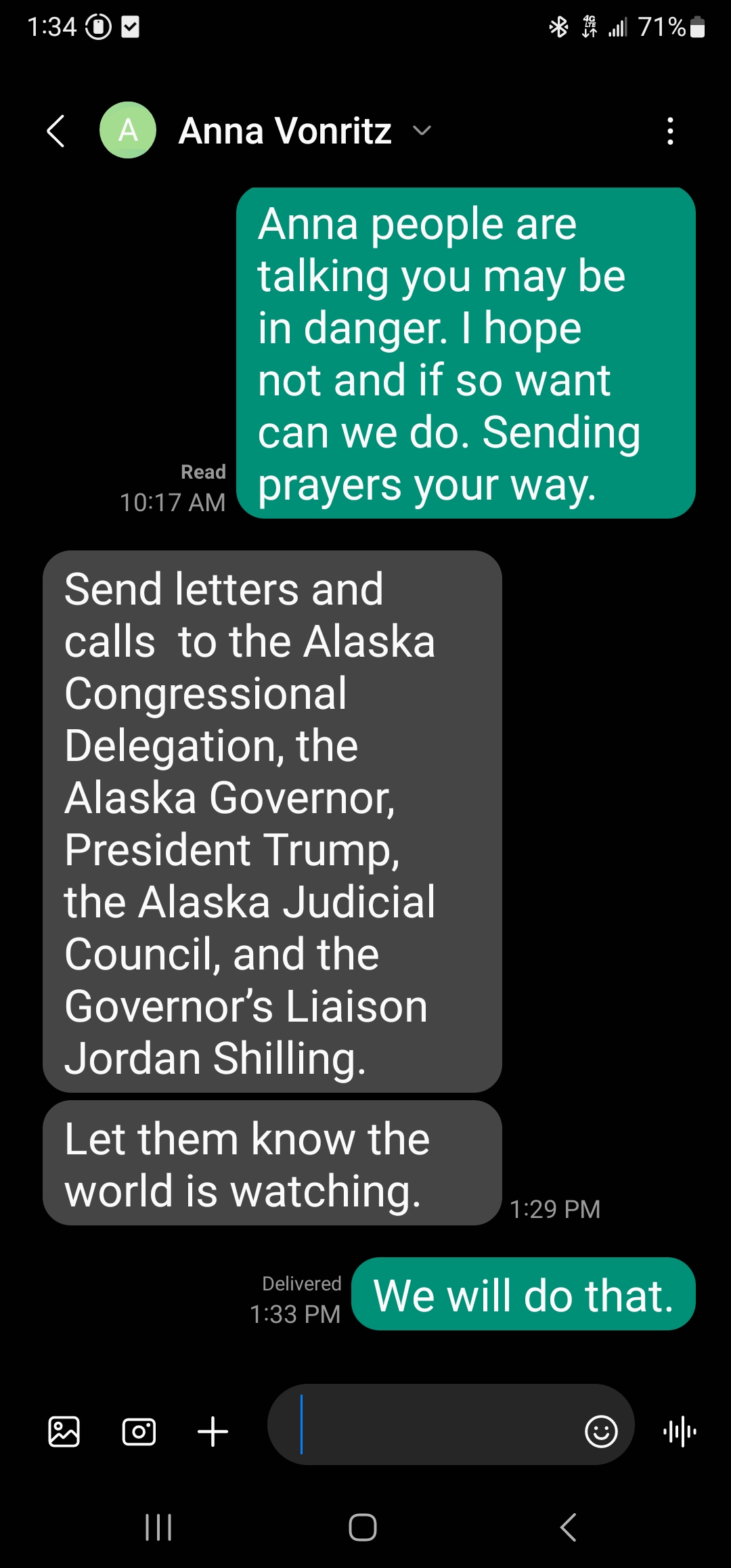Open the plus attachment options
The height and width of the screenshot is (1568, 731).
213,1431
